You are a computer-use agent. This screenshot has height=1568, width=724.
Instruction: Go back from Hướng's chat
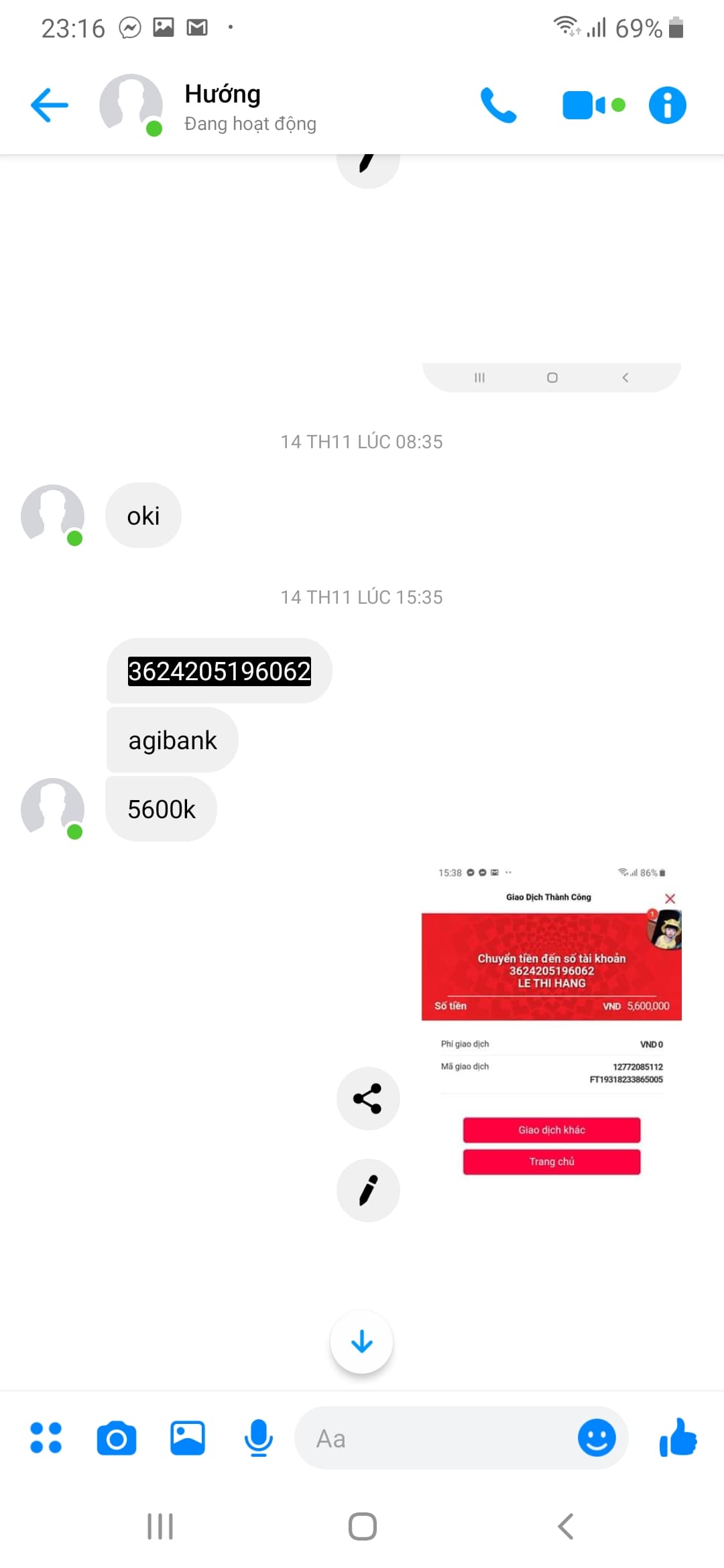pyautogui.click(x=50, y=105)
